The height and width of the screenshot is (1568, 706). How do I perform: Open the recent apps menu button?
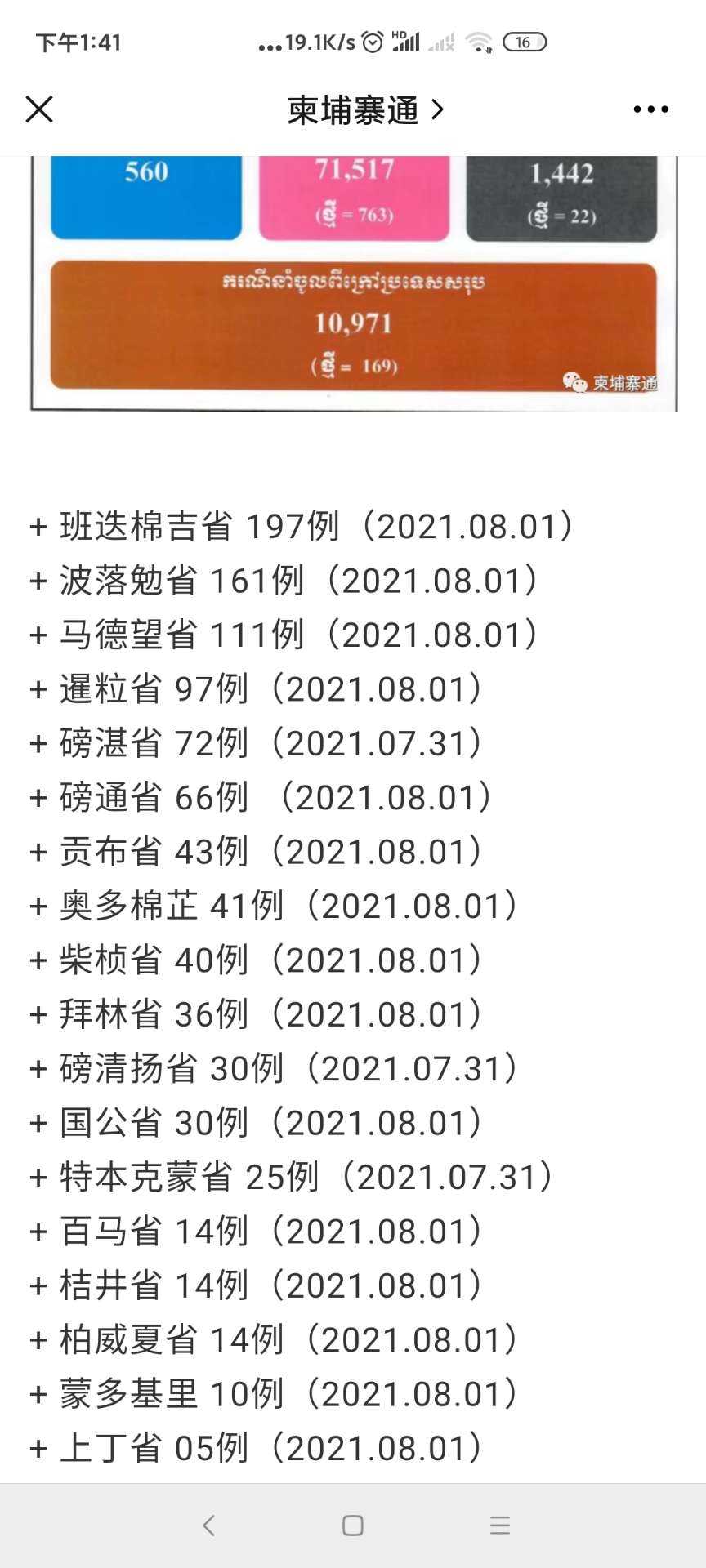500,1525
